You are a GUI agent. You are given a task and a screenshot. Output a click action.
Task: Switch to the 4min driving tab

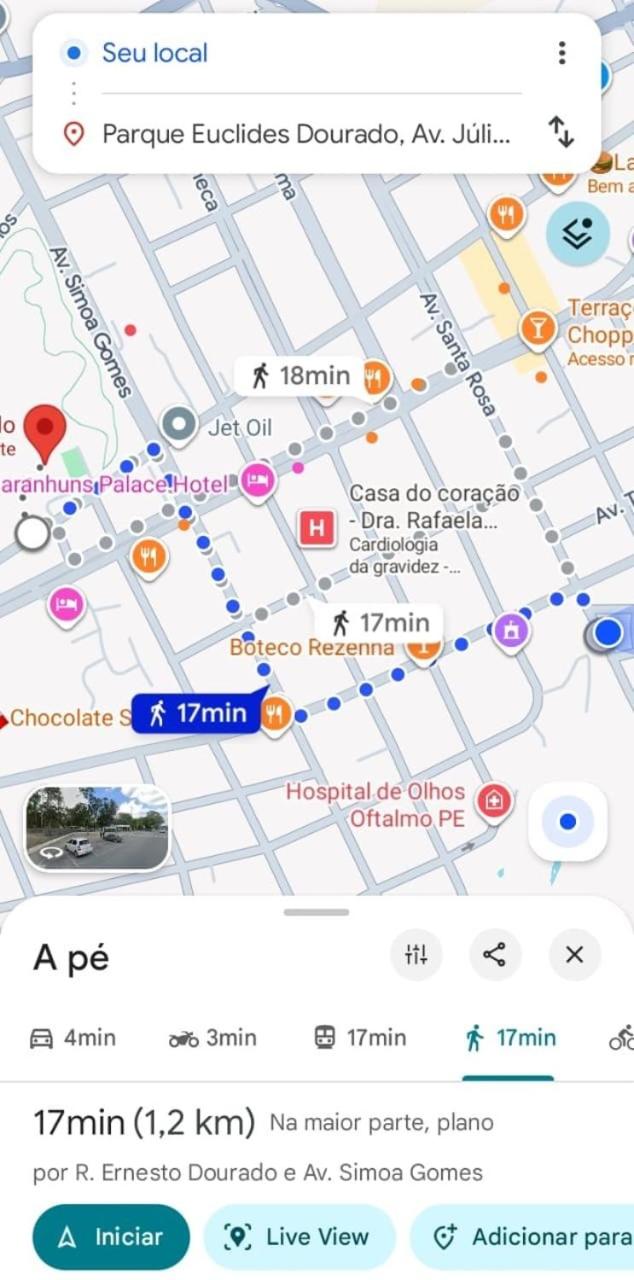pos(72,1038)
